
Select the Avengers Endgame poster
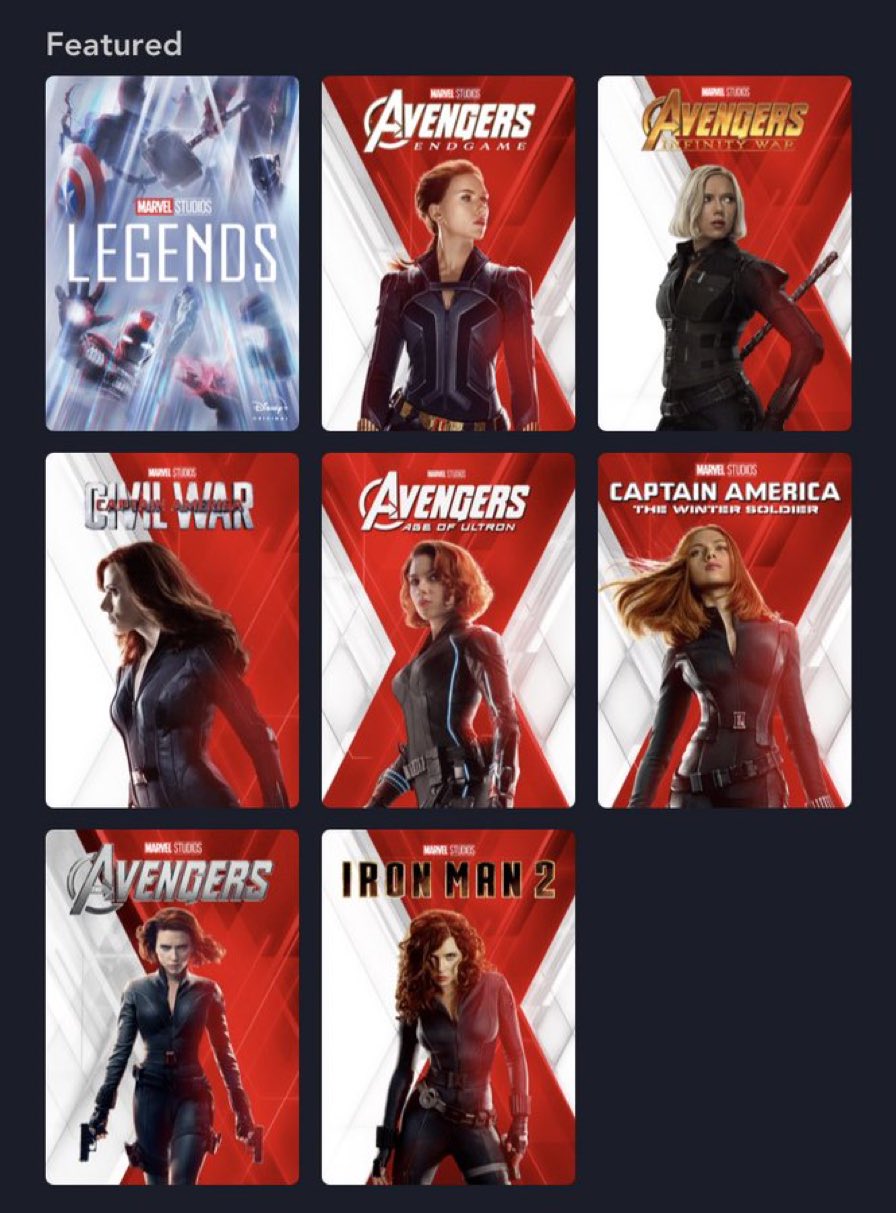448,253
